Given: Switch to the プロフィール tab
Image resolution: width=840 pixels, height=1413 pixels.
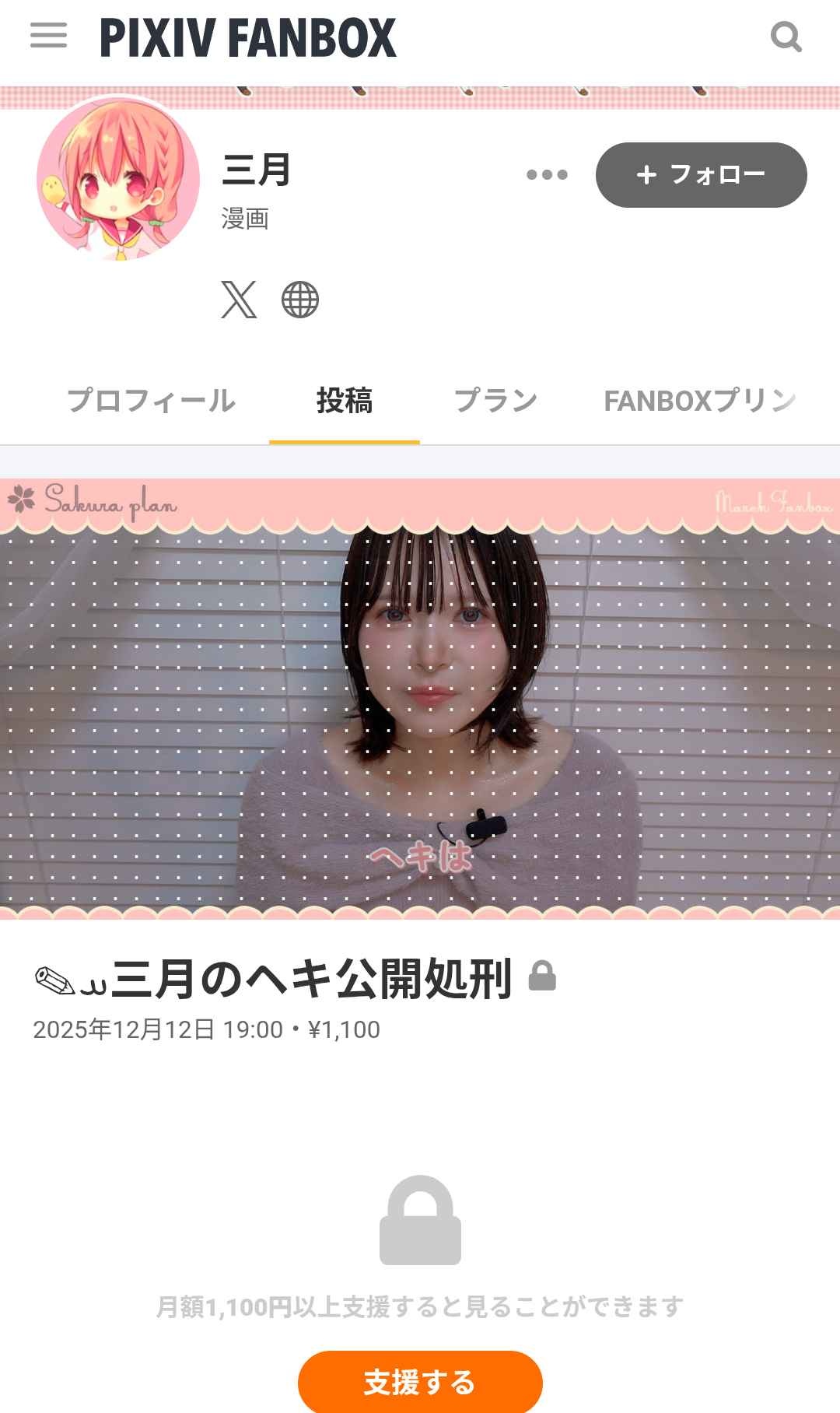Looking at the screenshot, I should 152,401.
